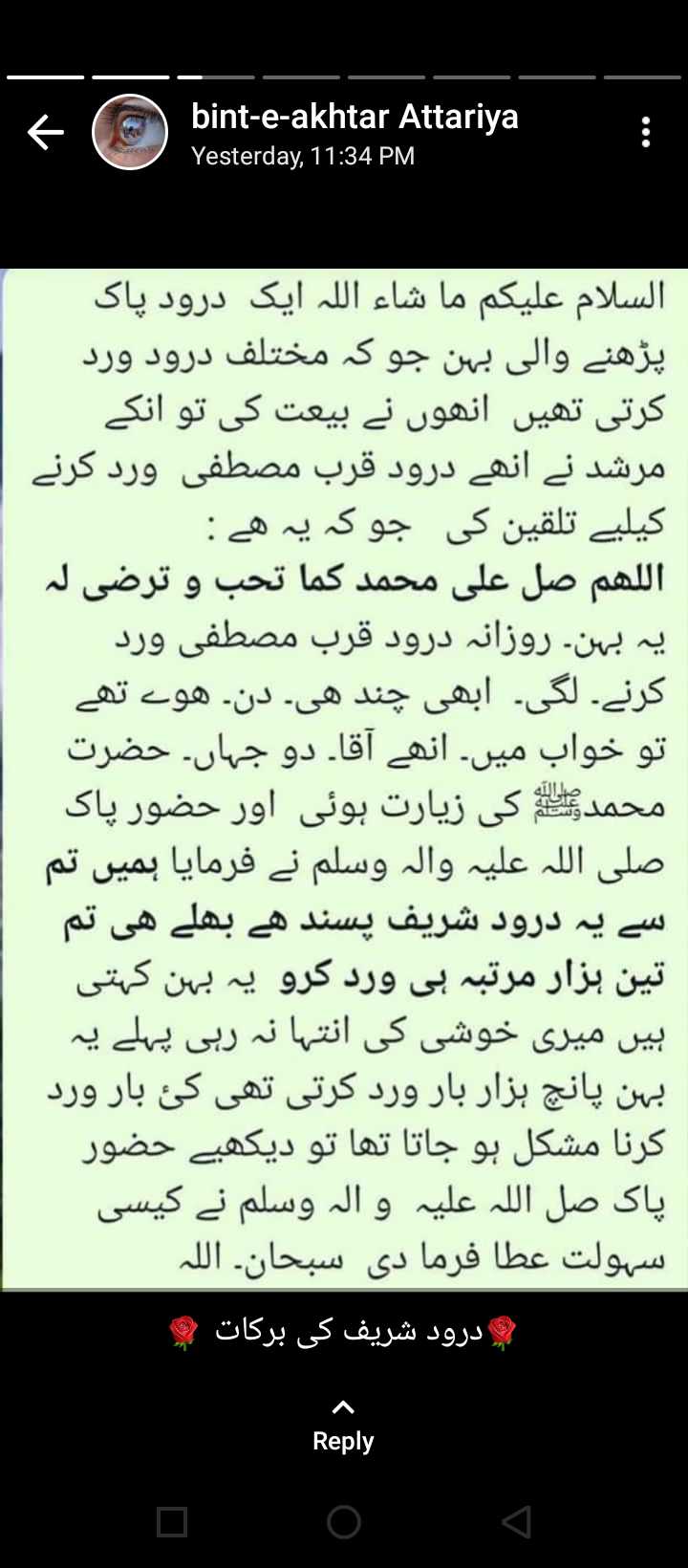Open the three-dot overflow menu

pyautogui.click(x=646, y=132)
